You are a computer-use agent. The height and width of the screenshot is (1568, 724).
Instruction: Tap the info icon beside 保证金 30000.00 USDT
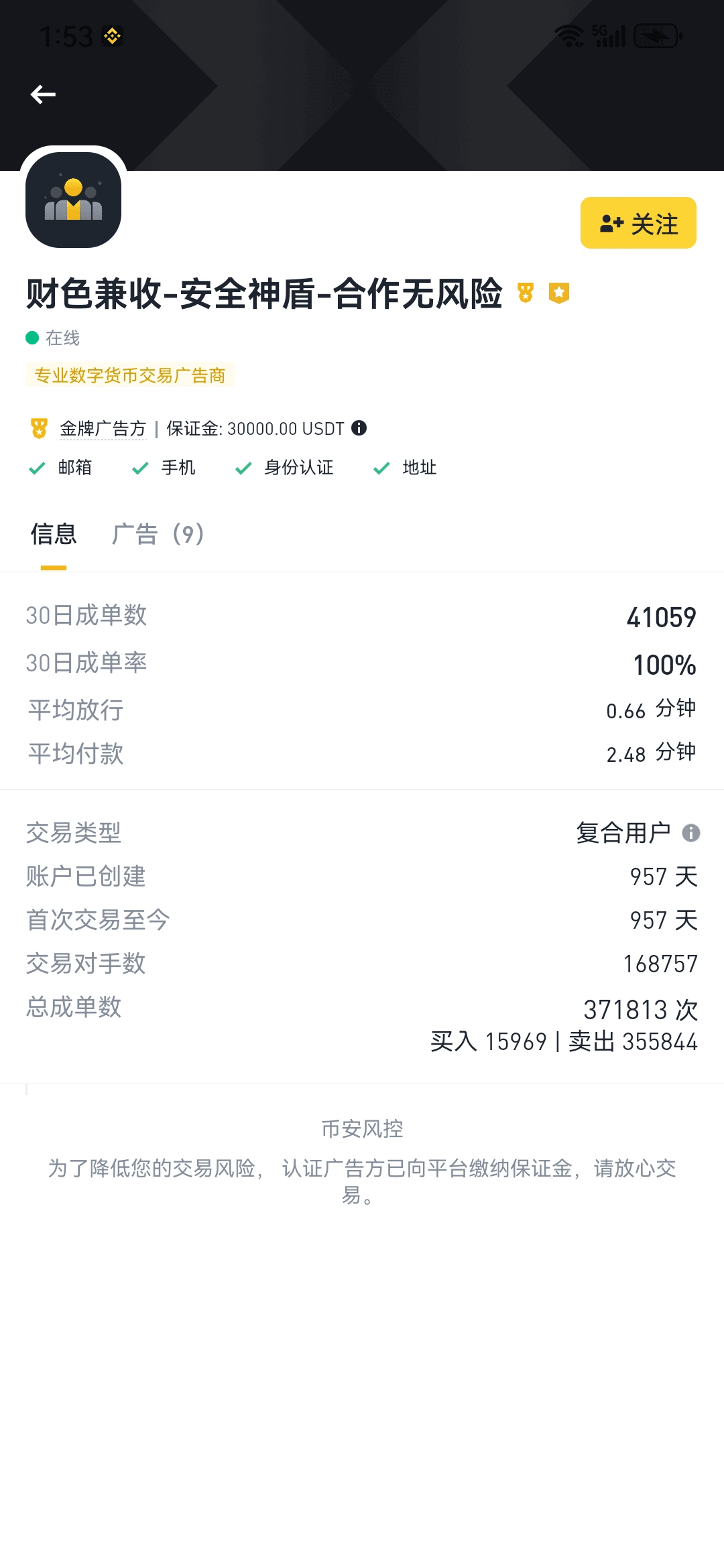point(359,428)
